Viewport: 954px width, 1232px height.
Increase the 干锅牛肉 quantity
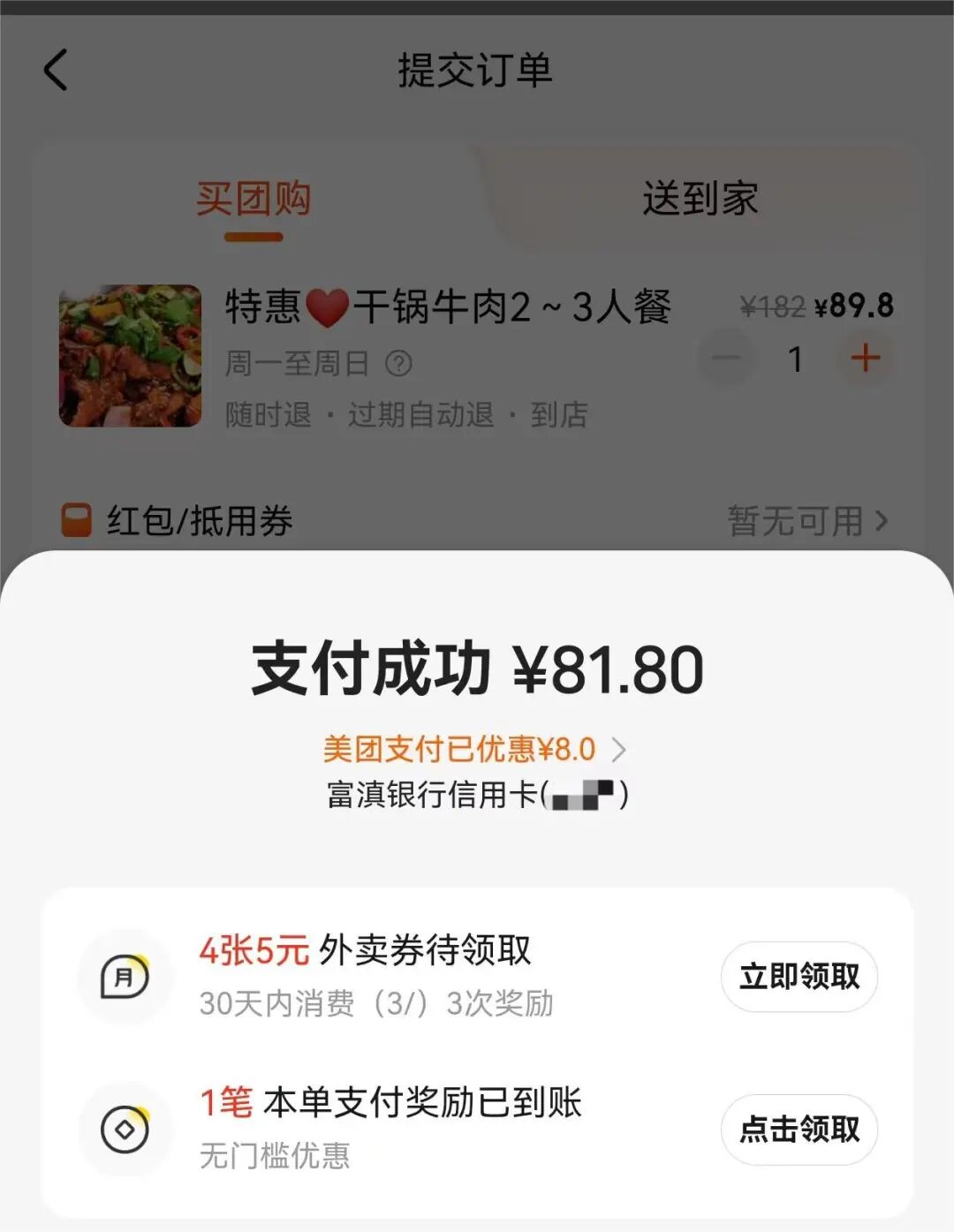click(x=865, y=359)
